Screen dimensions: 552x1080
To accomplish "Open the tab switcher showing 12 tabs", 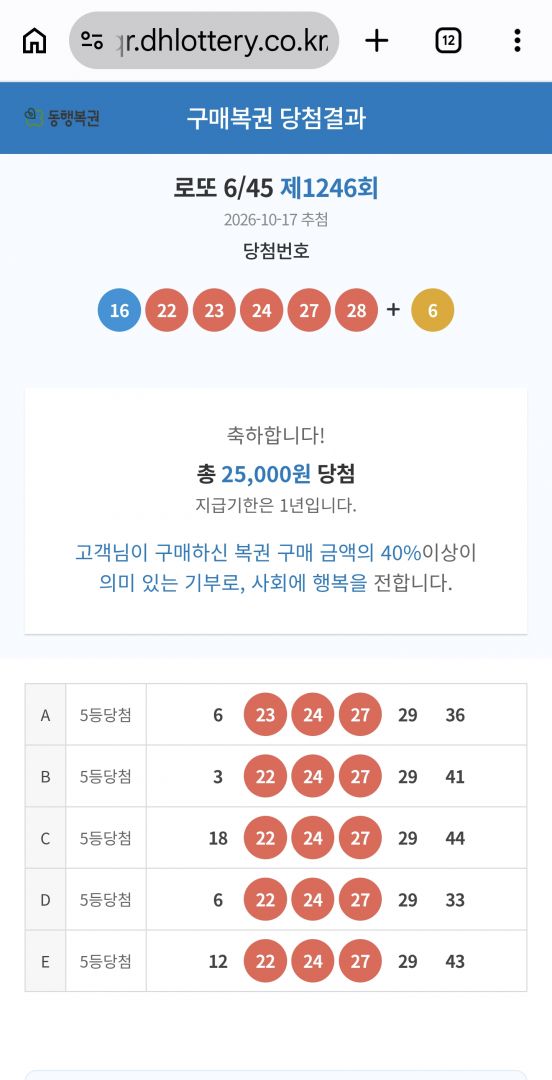I will click(448, 41).
